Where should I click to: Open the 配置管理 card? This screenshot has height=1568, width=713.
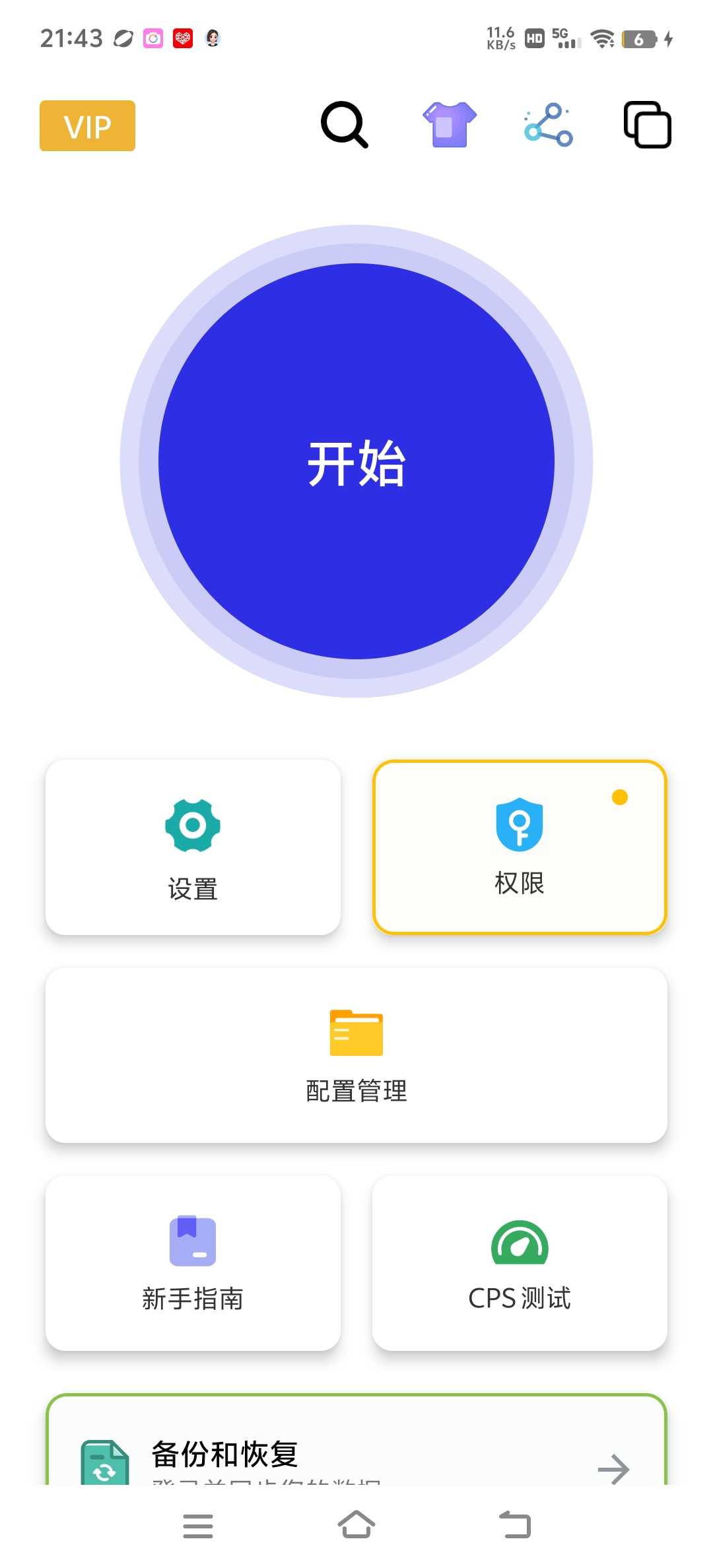356,1055
